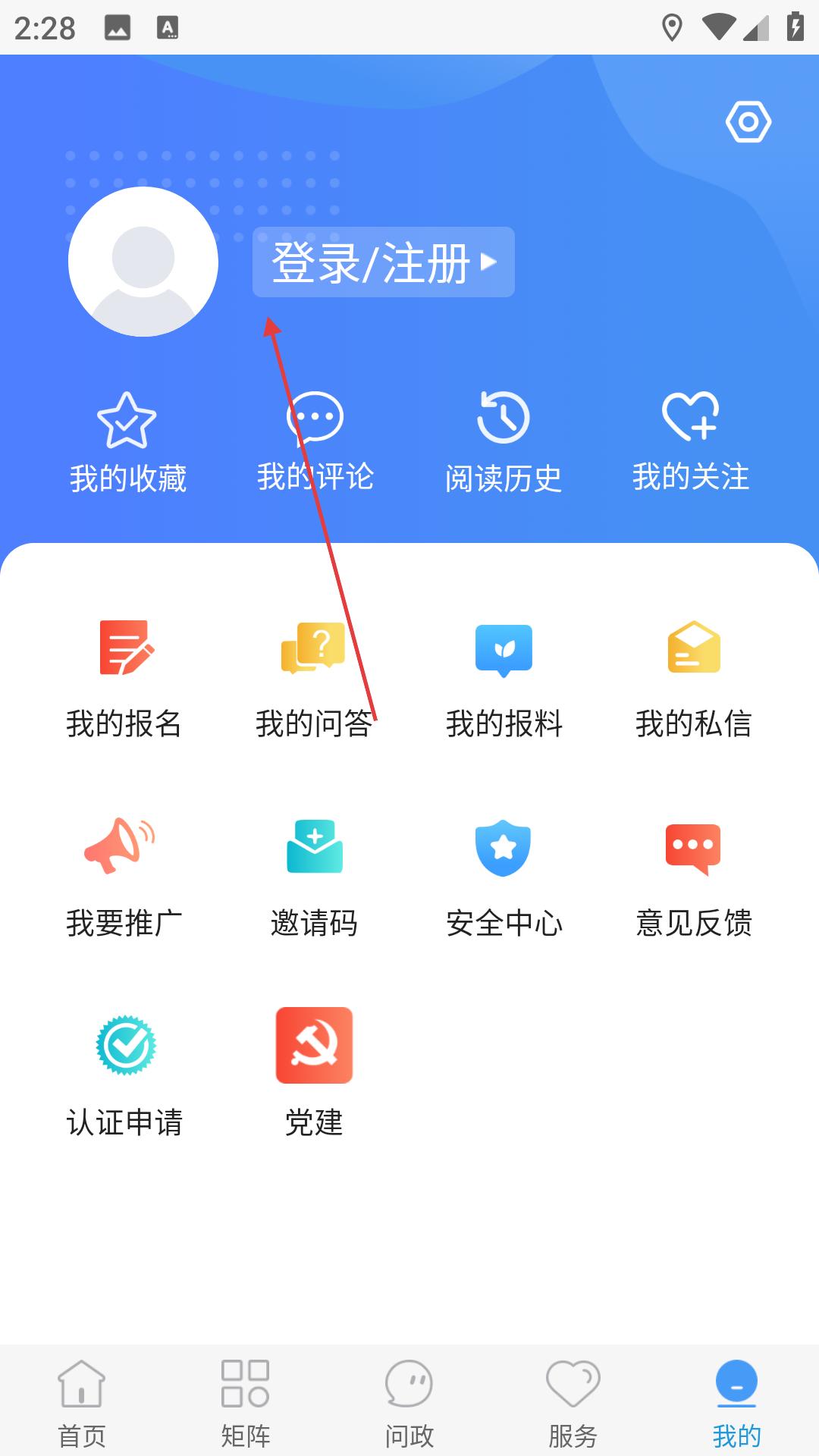819x1456 pixels.
Task: Open 我的收藏
Action: (x=127, y=443)
